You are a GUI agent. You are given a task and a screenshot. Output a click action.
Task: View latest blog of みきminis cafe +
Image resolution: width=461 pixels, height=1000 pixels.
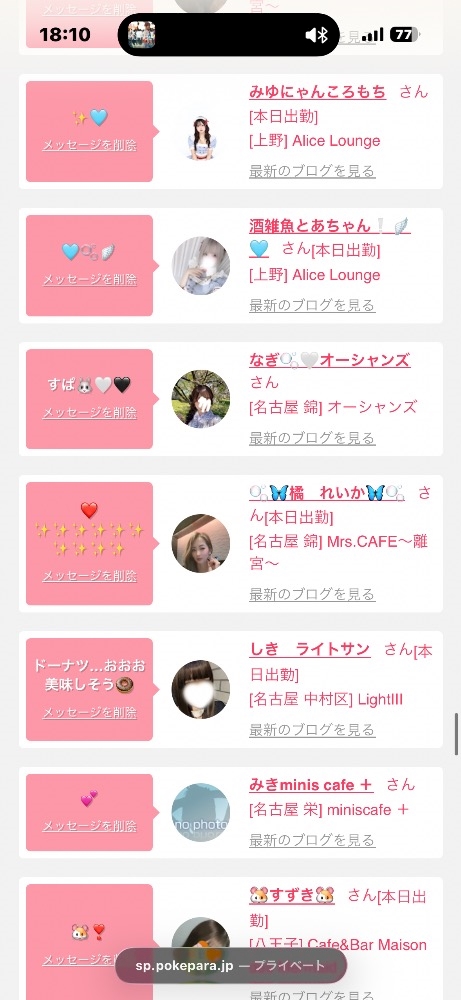pyautogui.click(x=312, y=840)
